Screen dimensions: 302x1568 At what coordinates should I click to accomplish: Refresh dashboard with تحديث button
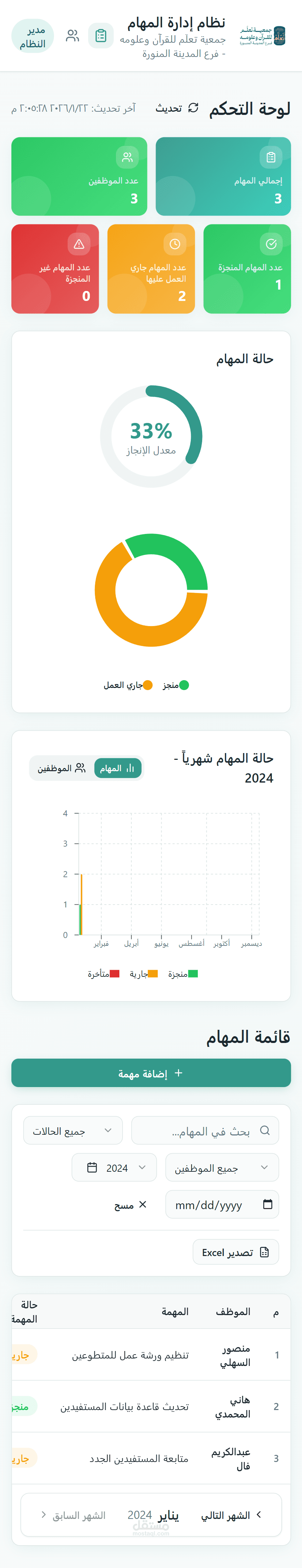[x=177, y=108]
